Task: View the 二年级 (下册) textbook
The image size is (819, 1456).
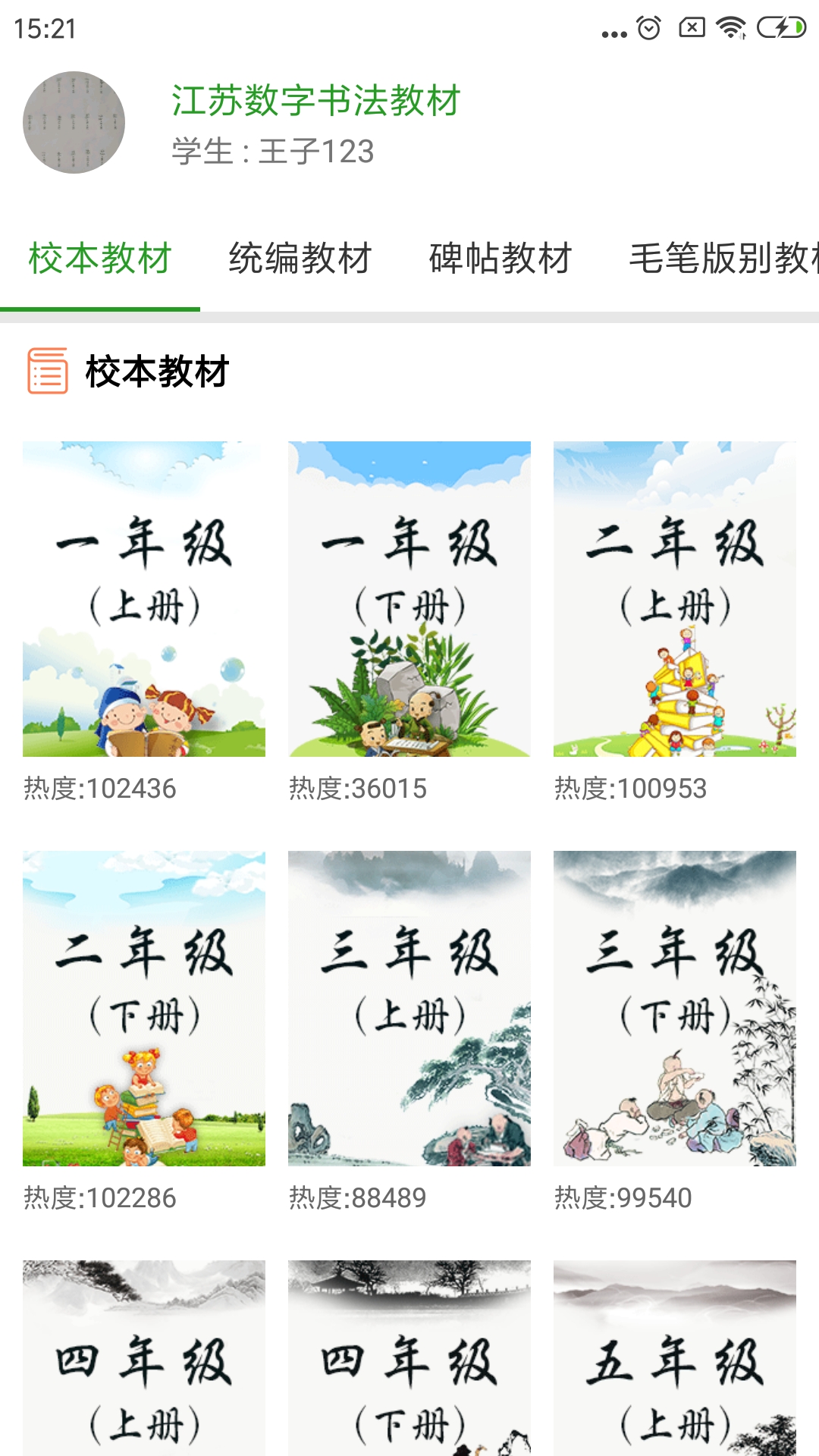Action: 144,1009
